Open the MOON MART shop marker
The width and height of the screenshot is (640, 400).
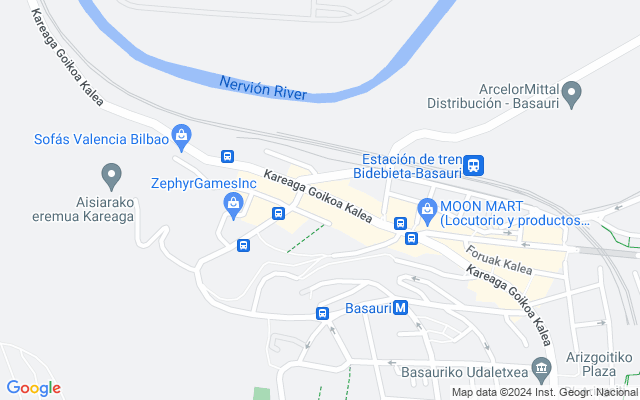427,208
